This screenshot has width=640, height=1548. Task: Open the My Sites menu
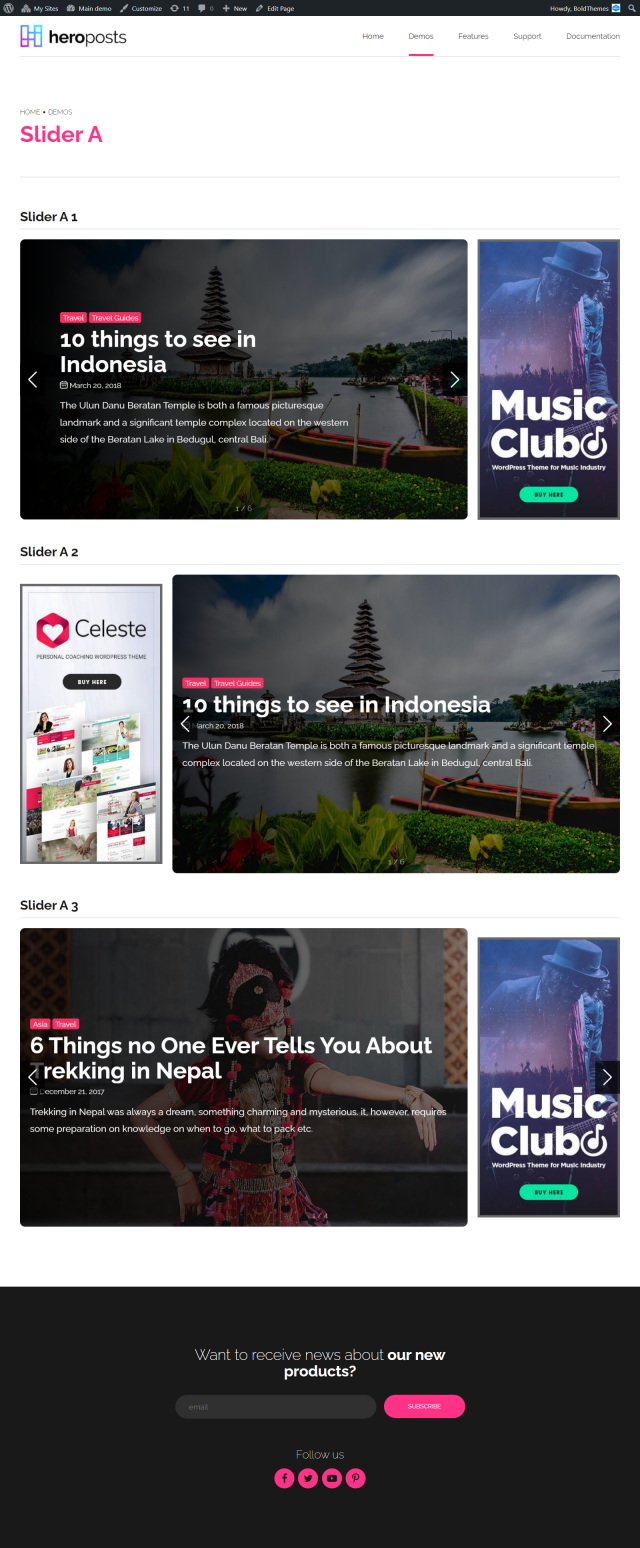point(40,8)
